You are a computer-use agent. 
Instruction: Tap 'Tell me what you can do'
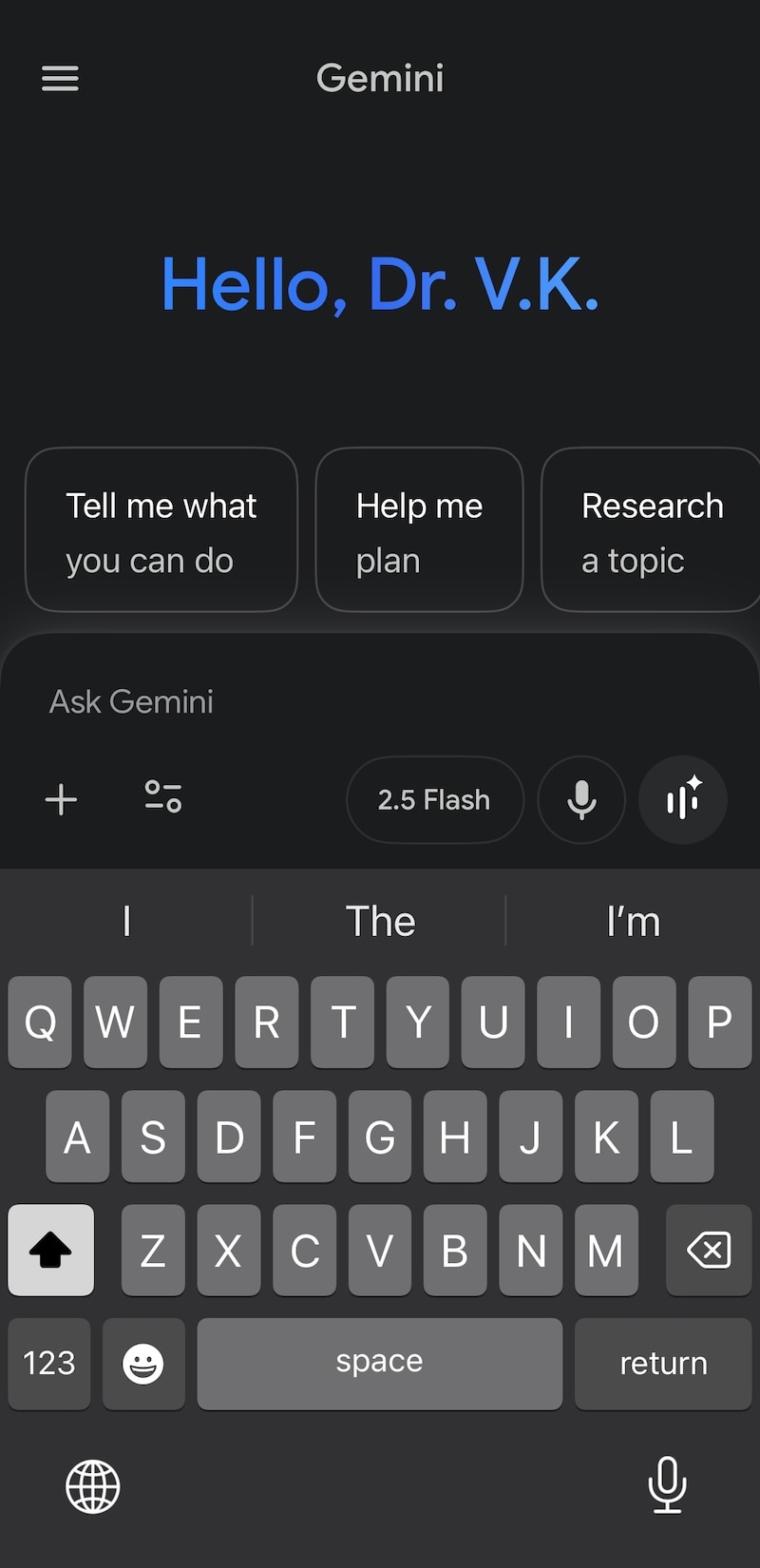coord(161,529)
